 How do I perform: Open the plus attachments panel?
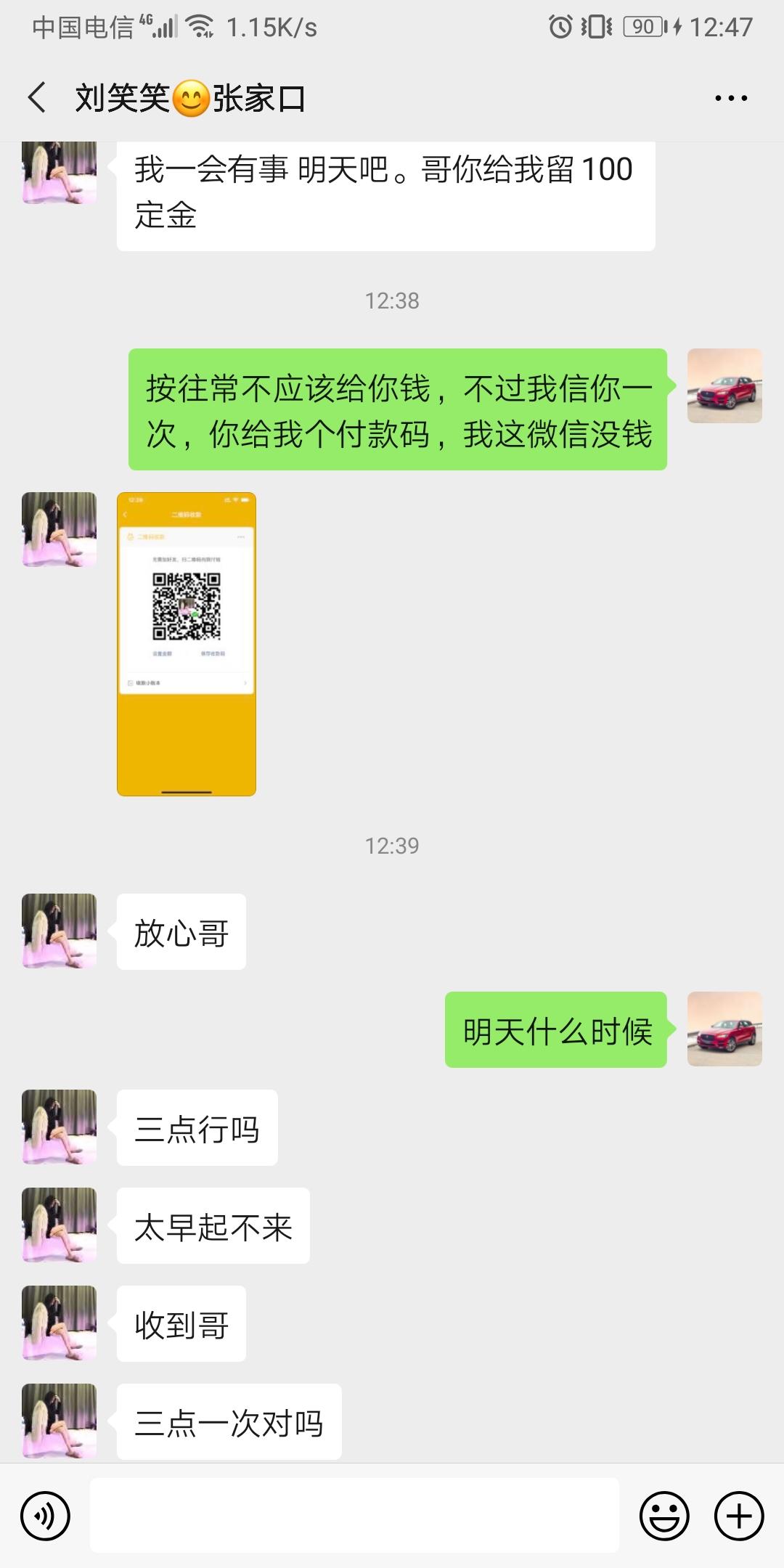[739, 1516]
